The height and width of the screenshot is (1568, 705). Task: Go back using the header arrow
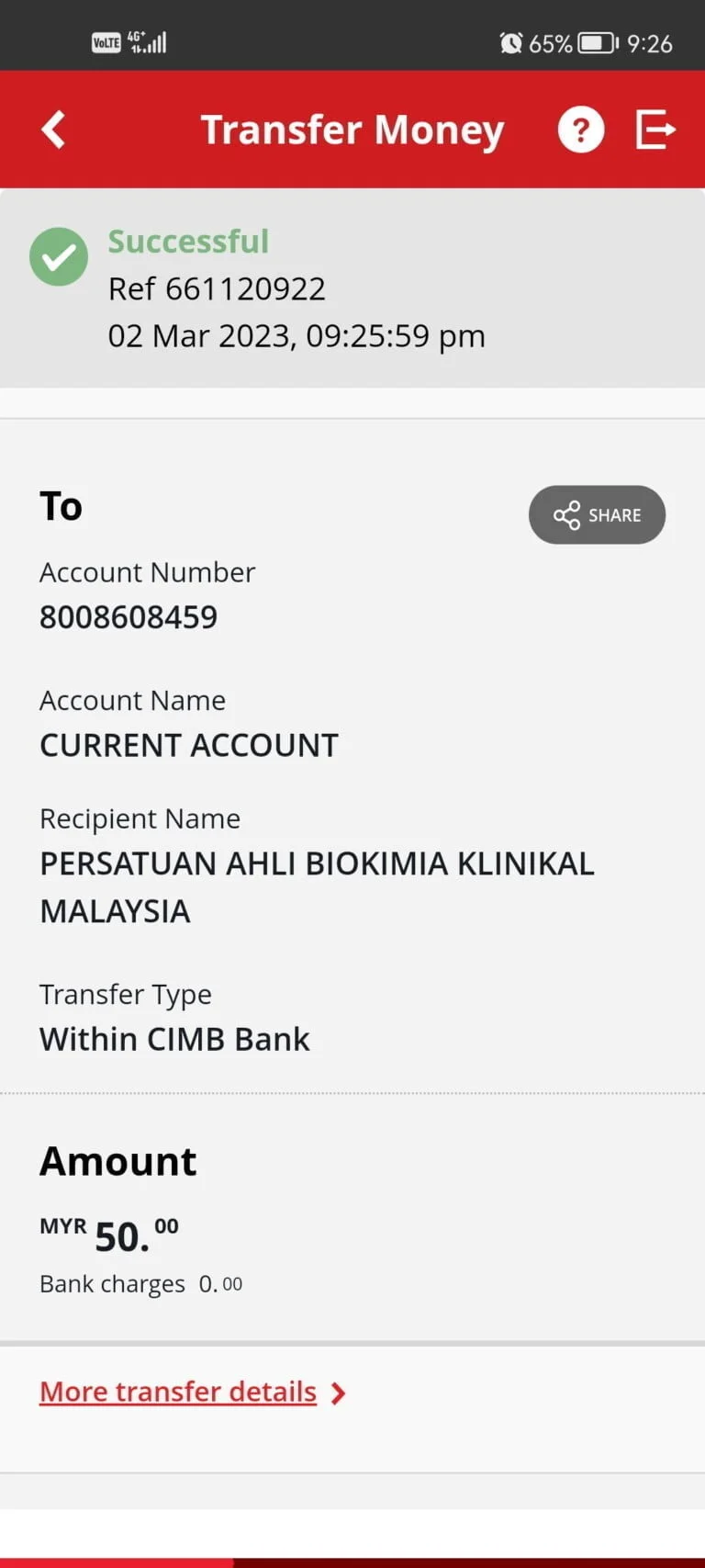coord(54,130)
